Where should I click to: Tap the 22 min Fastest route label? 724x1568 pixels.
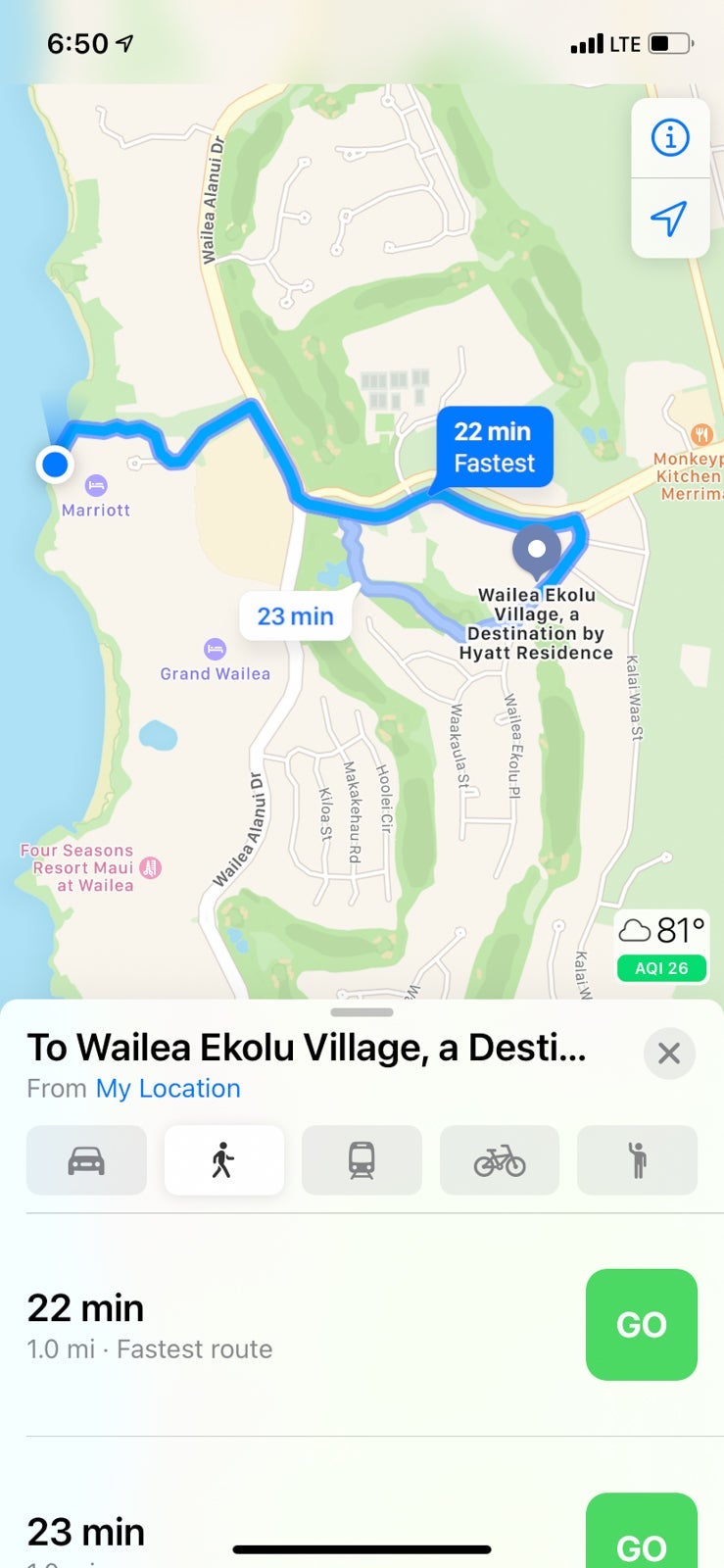click(x=494, y=447)
